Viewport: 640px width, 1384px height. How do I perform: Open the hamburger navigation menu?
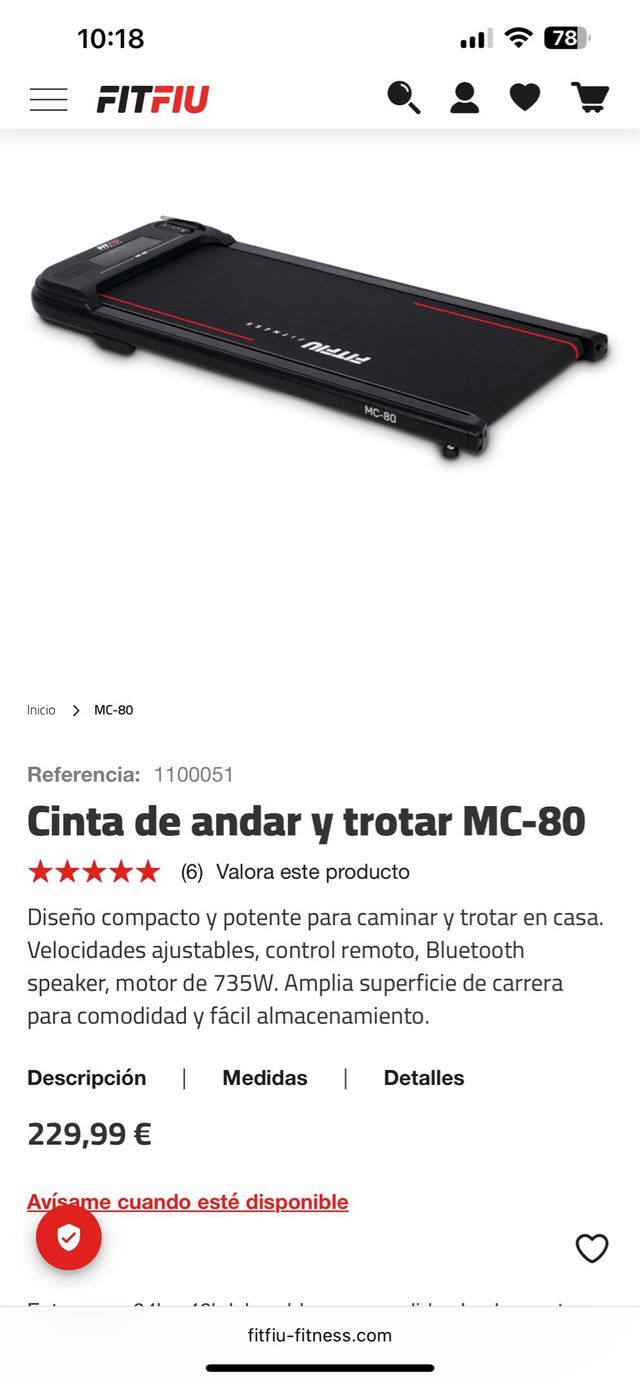click(48, 99)
